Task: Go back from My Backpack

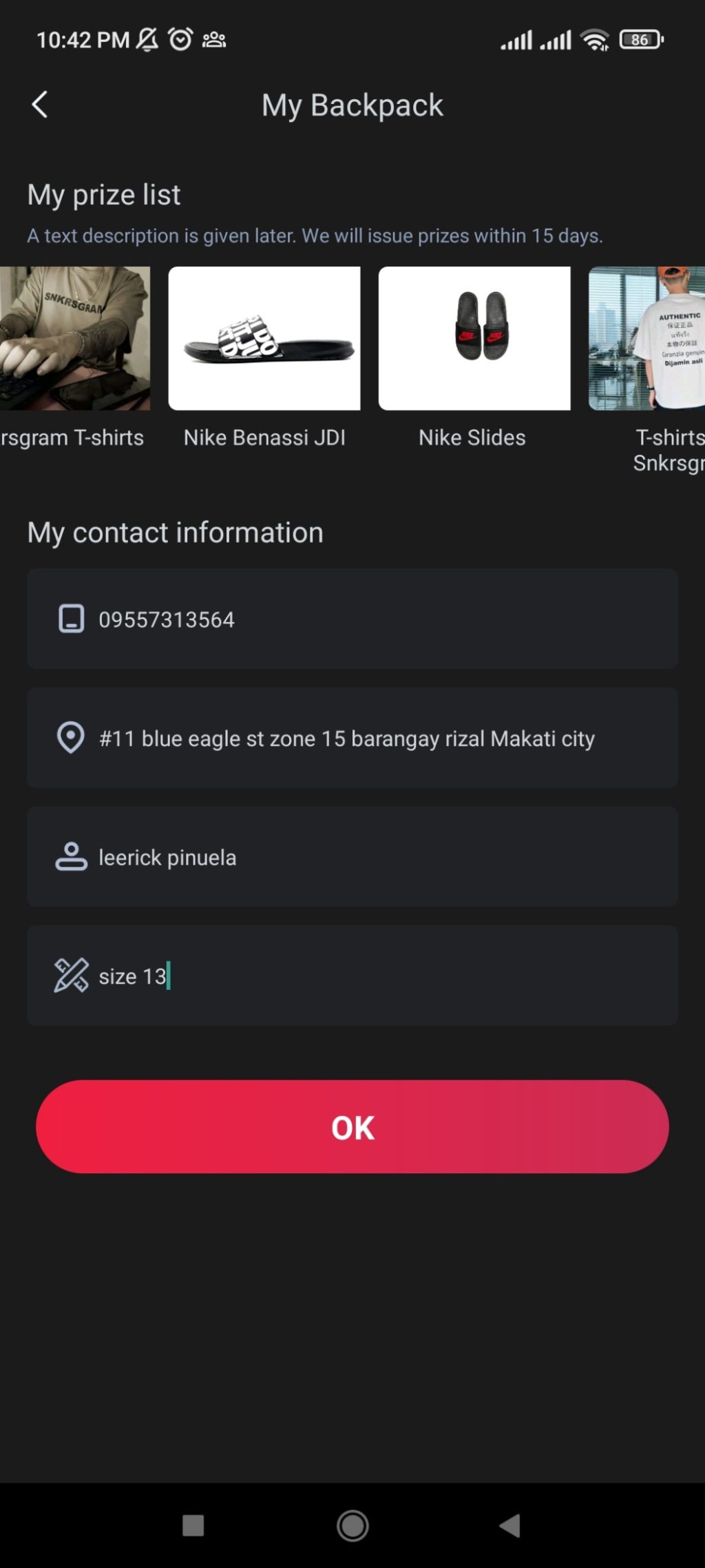Action: [x=40, y=105]
